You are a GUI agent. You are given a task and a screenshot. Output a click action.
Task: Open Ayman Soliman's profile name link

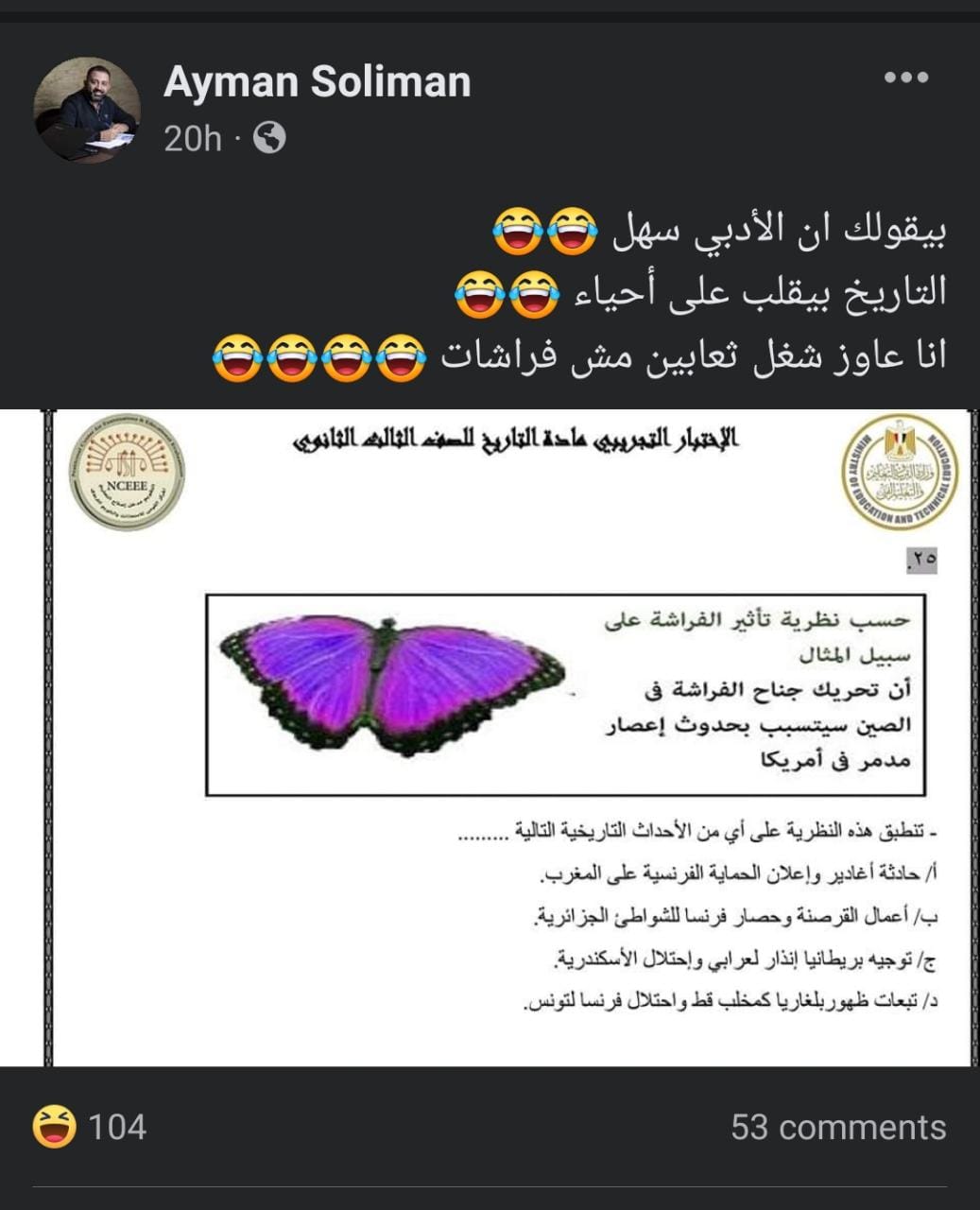(x=317, y=82)
